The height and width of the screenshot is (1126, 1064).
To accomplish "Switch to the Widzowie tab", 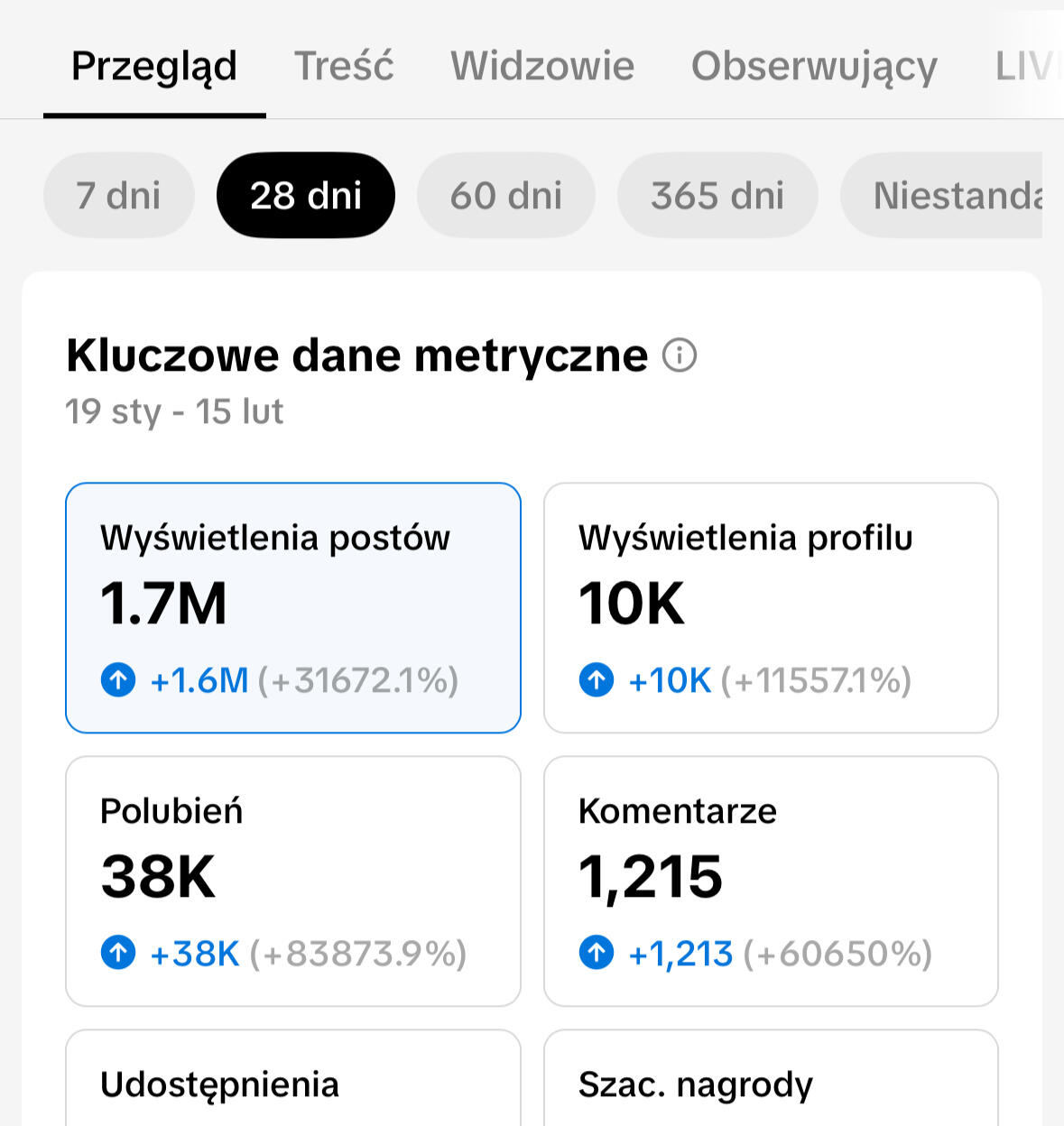I will [x=542, y=66].
